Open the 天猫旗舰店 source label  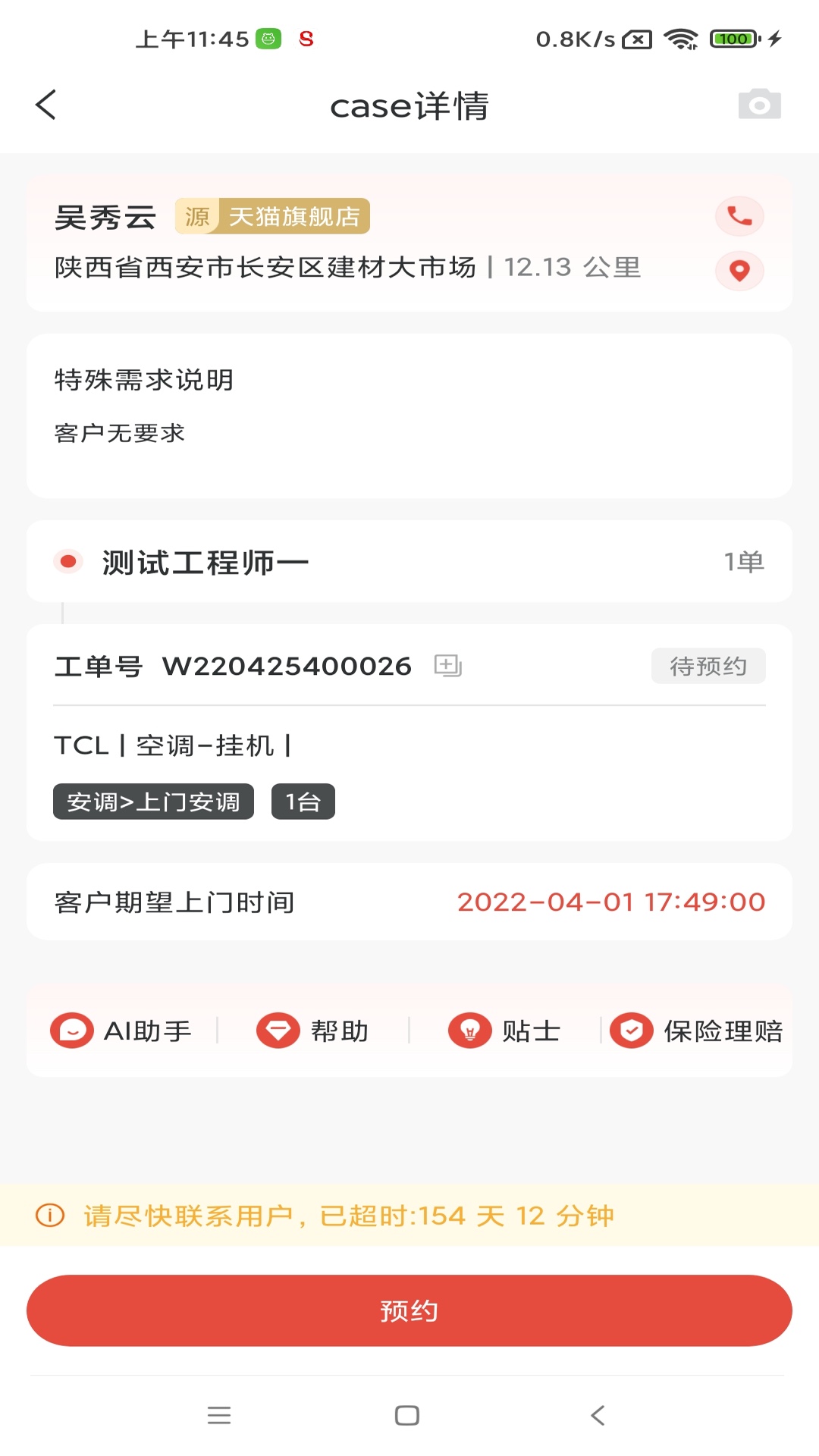(295, 217)
